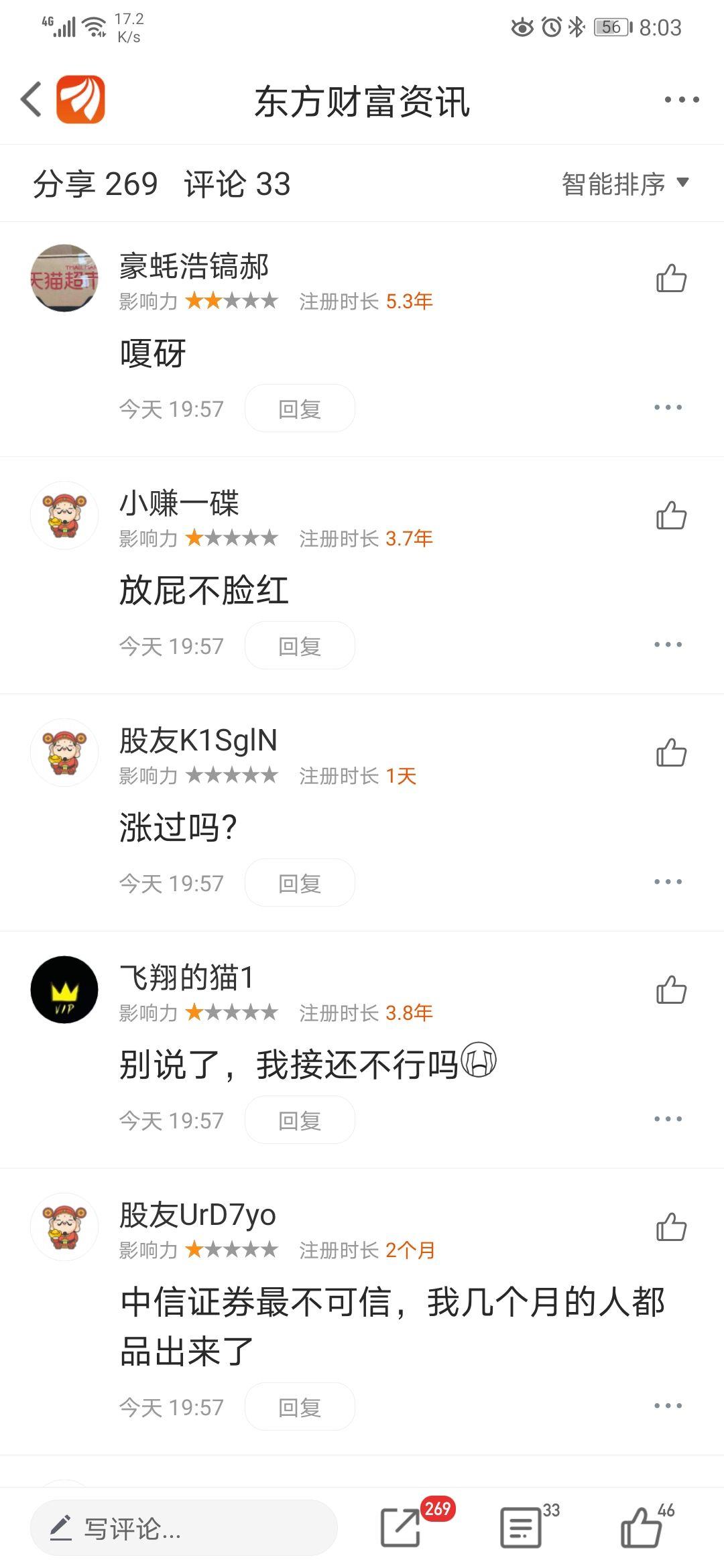This screenshot has height=1568, width=724.
Task: Like 小赚一碟's comment '放屁不脸红'
Action: point(670,514)
